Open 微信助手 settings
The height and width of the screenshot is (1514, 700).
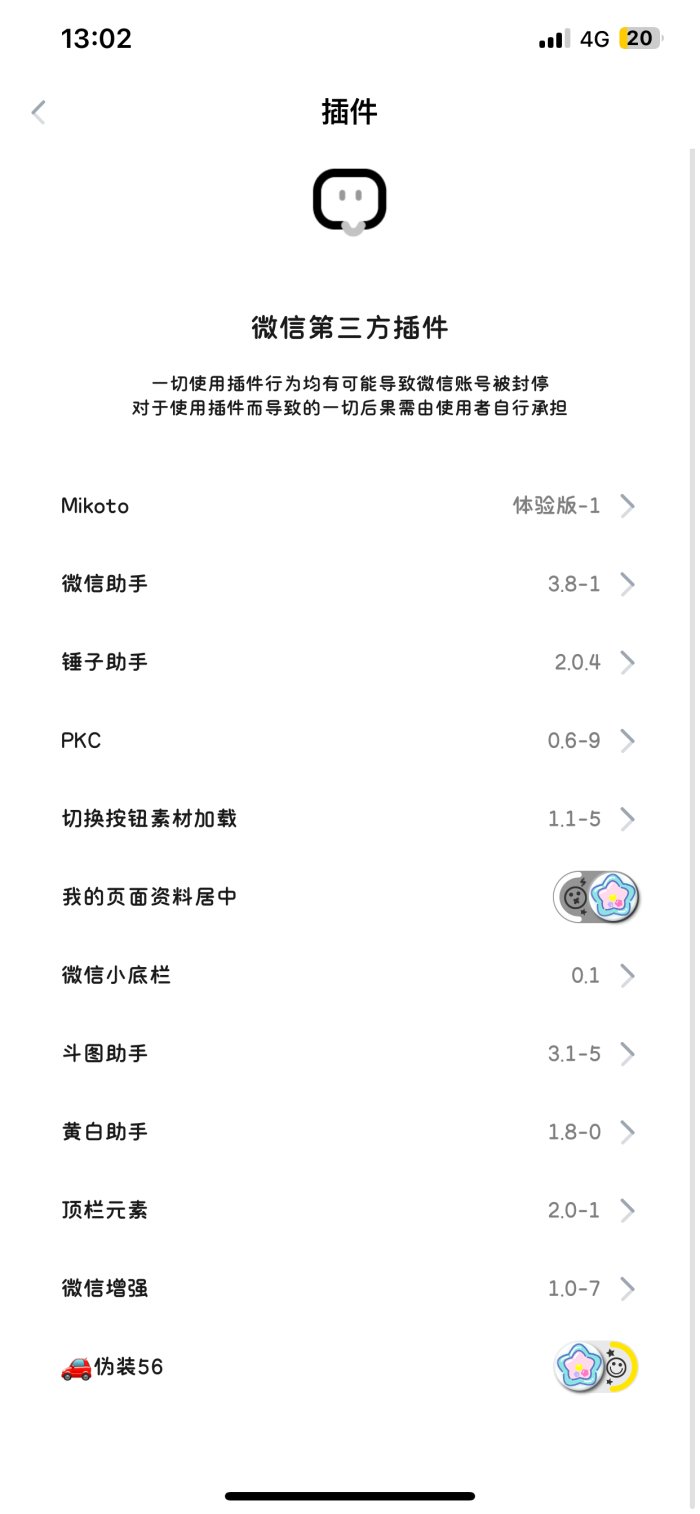point(348,584)
